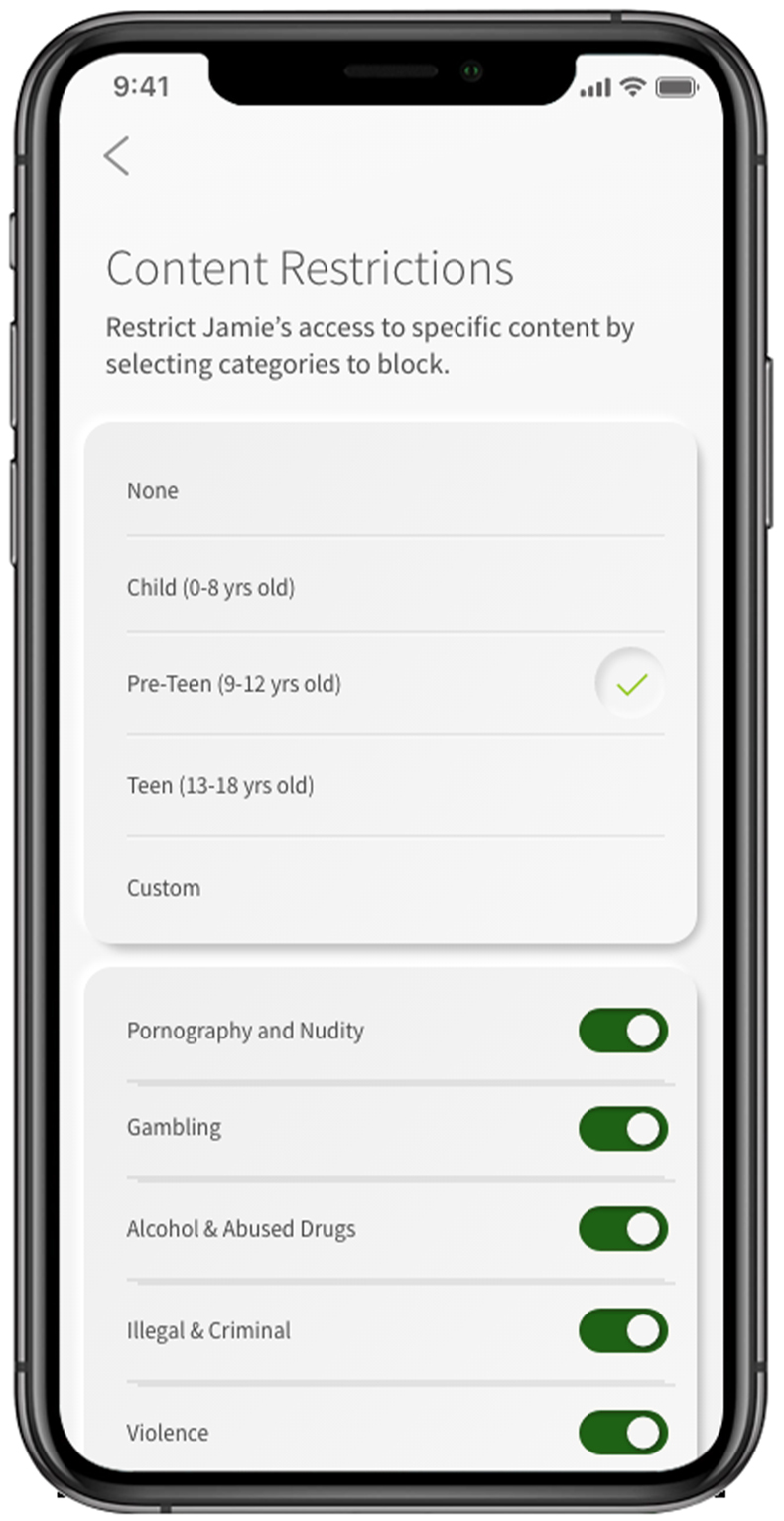
Task: Pick the Teen (13-18 yrs old) preset
Action: click(394, 787)
